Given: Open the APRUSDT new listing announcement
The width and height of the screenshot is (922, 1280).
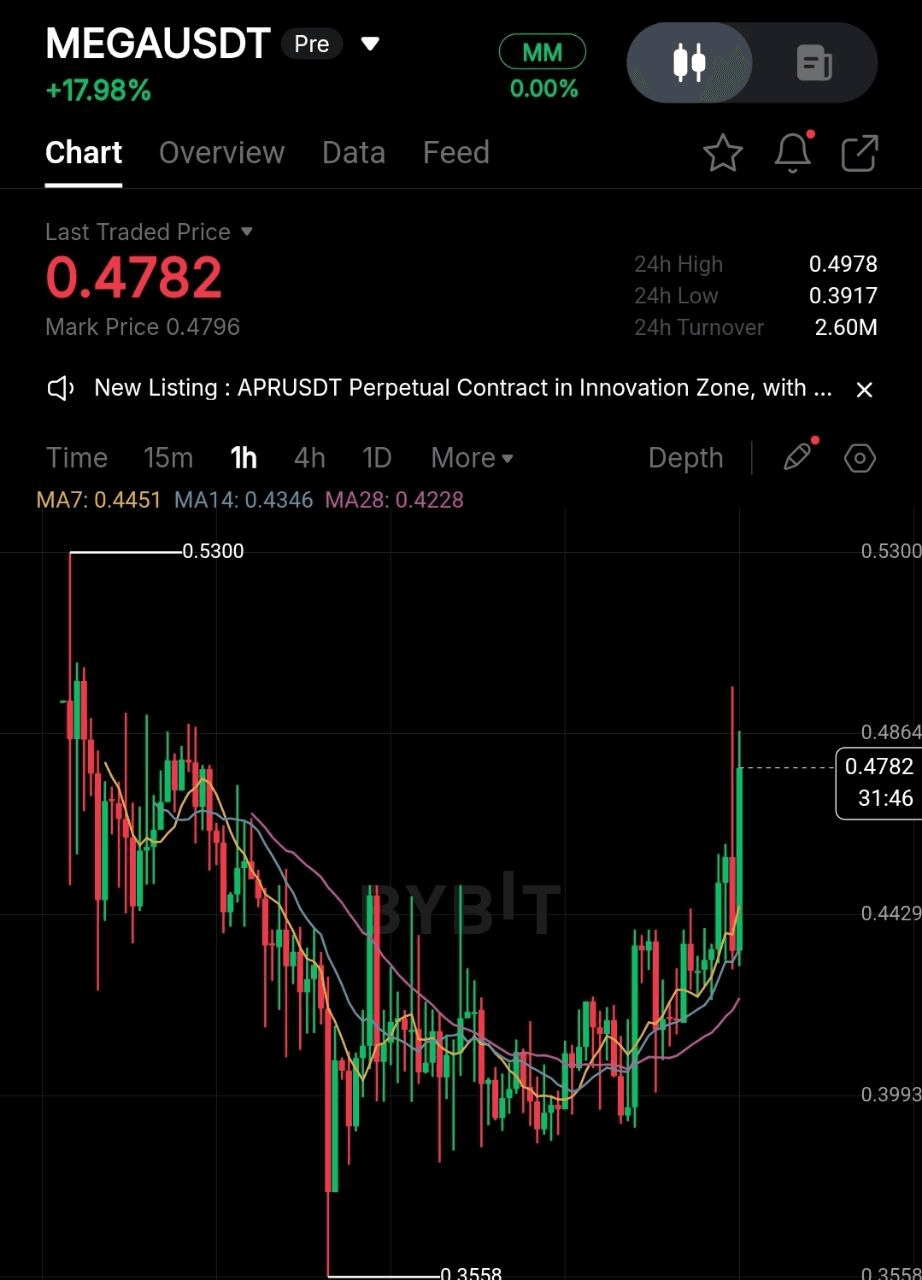Looking at the screenshot, I should pos(462,388).
